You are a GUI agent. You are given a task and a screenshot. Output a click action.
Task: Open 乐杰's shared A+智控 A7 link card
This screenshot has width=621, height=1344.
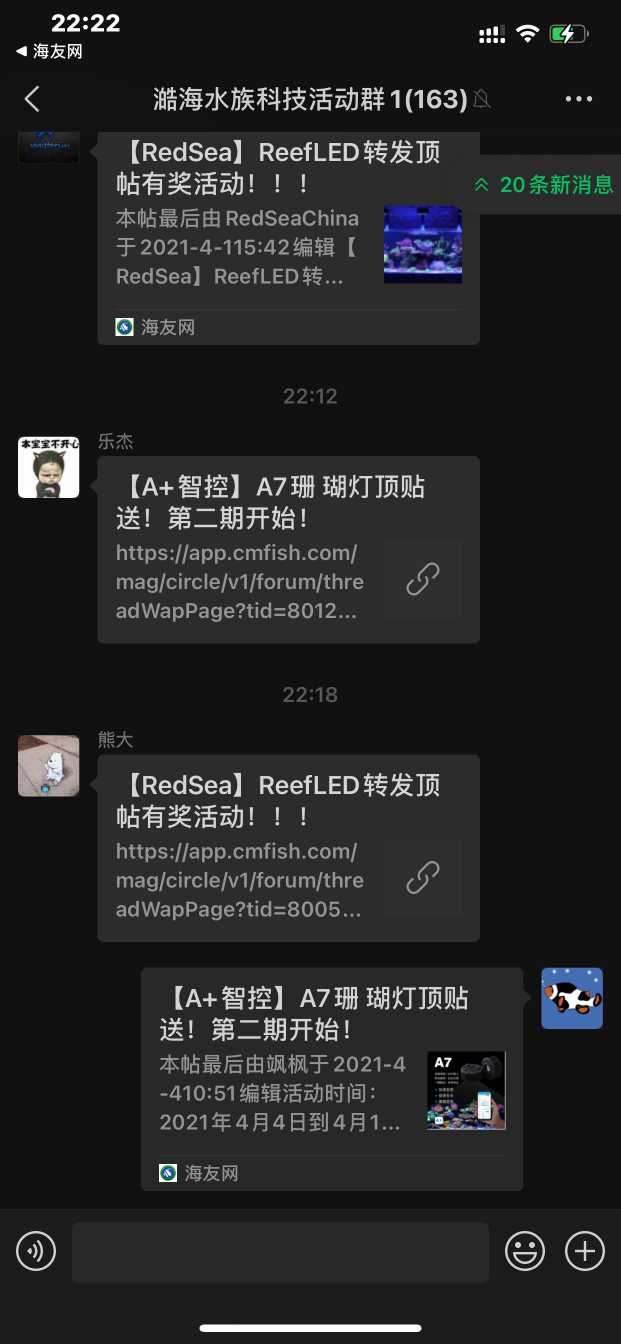[x=288, y=549]
